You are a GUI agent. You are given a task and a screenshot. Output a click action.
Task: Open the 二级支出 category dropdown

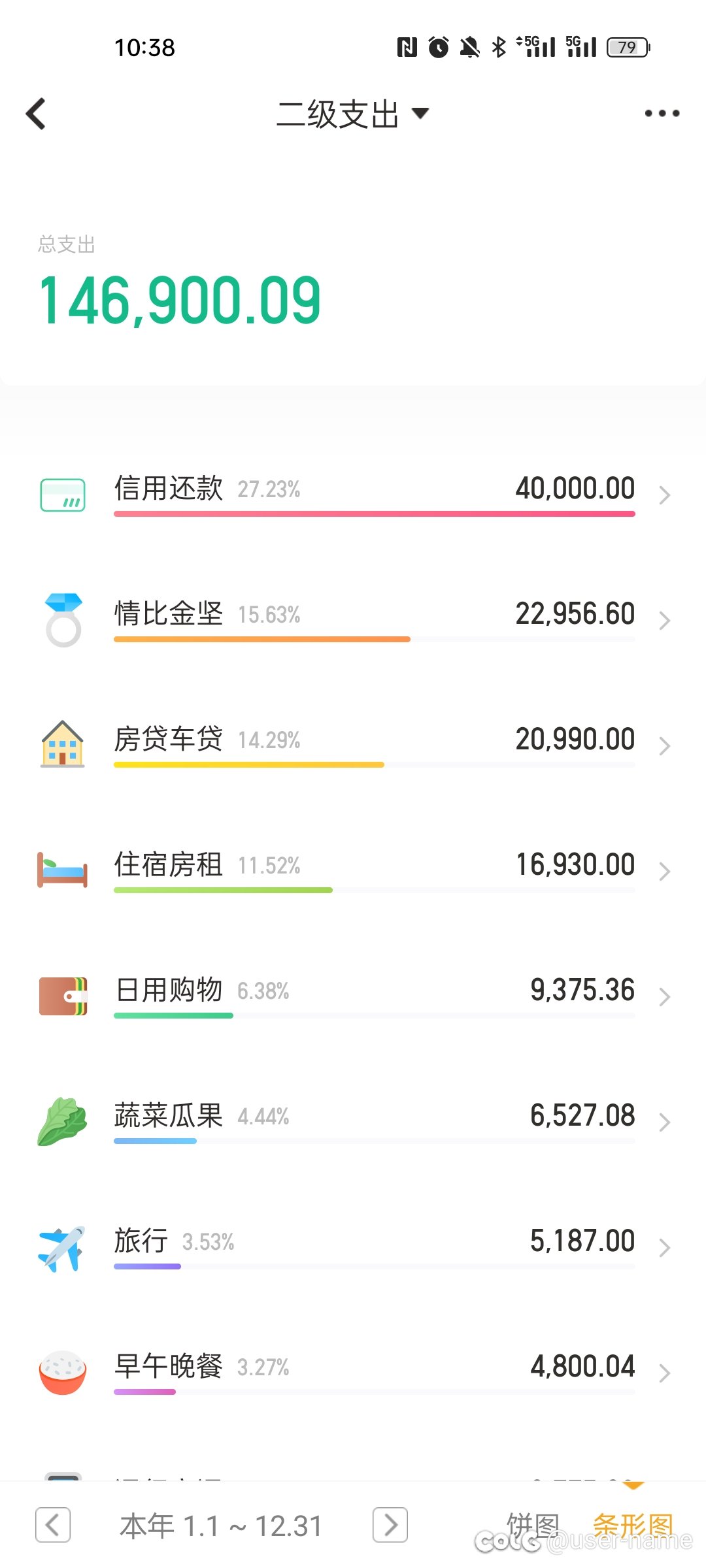pyautogui.click(x=352, y=114)
